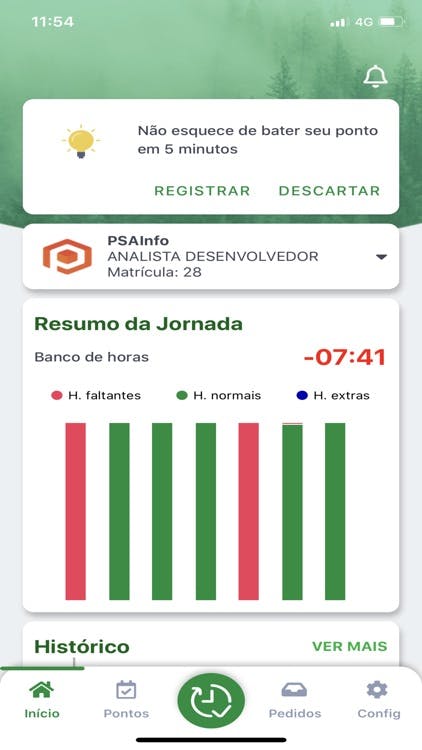Viewport: 422px width, 750px height.
Task: Tap the central clock check-in button
Action: click(x=211, y=701)
